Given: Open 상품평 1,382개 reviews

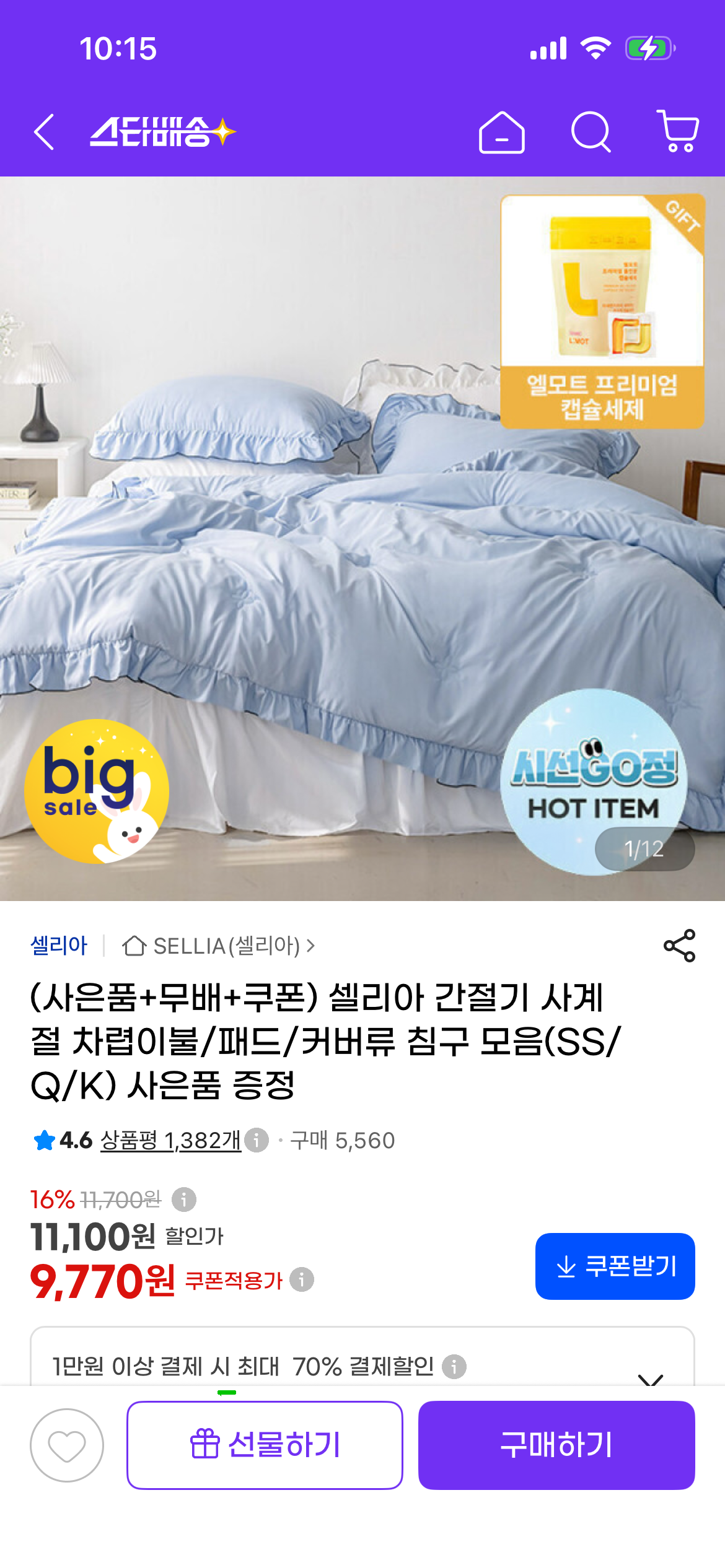Looking at the screenshot, I should pyautogui.click(x=170, y=1140).
